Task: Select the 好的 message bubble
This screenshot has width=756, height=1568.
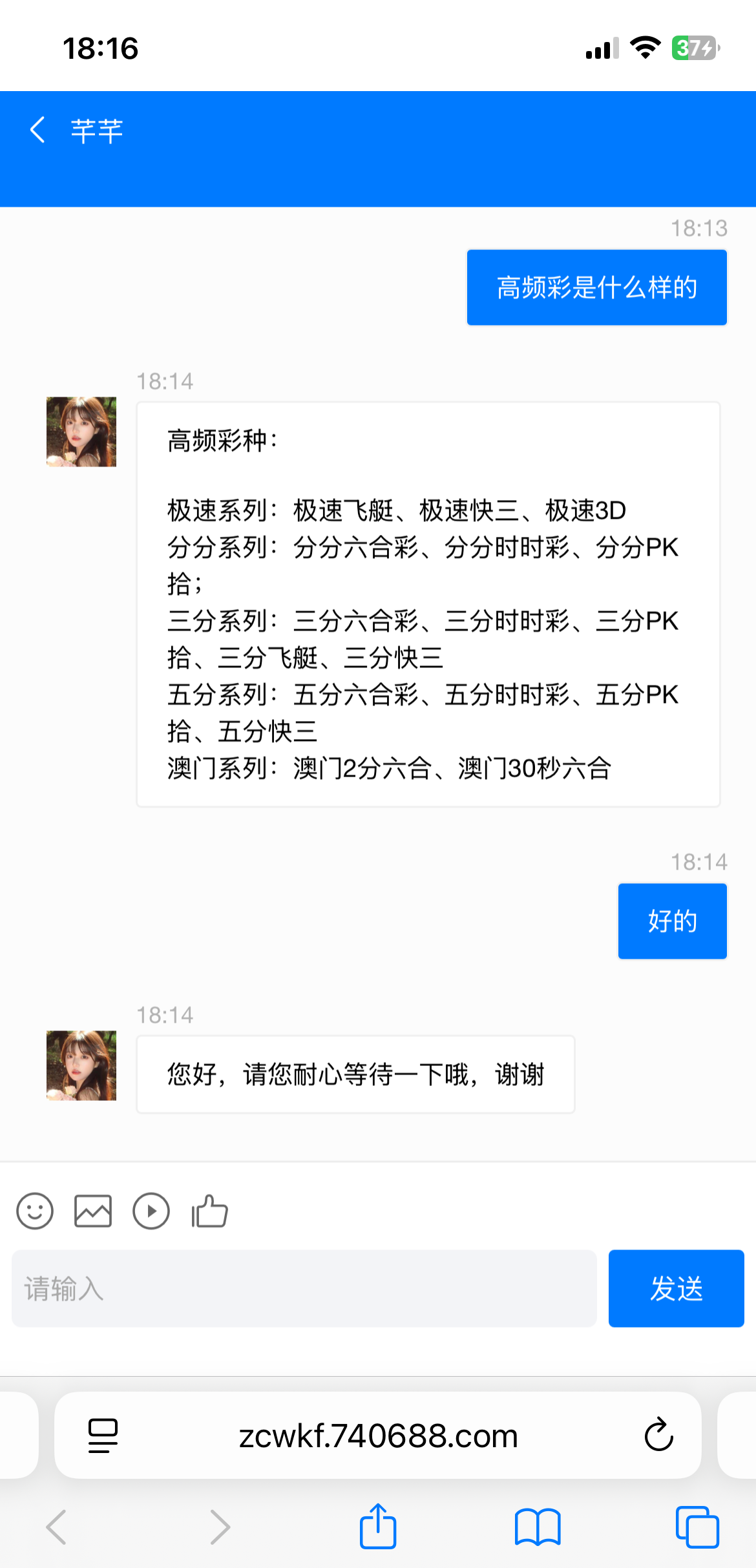Action: click(672, 920)
